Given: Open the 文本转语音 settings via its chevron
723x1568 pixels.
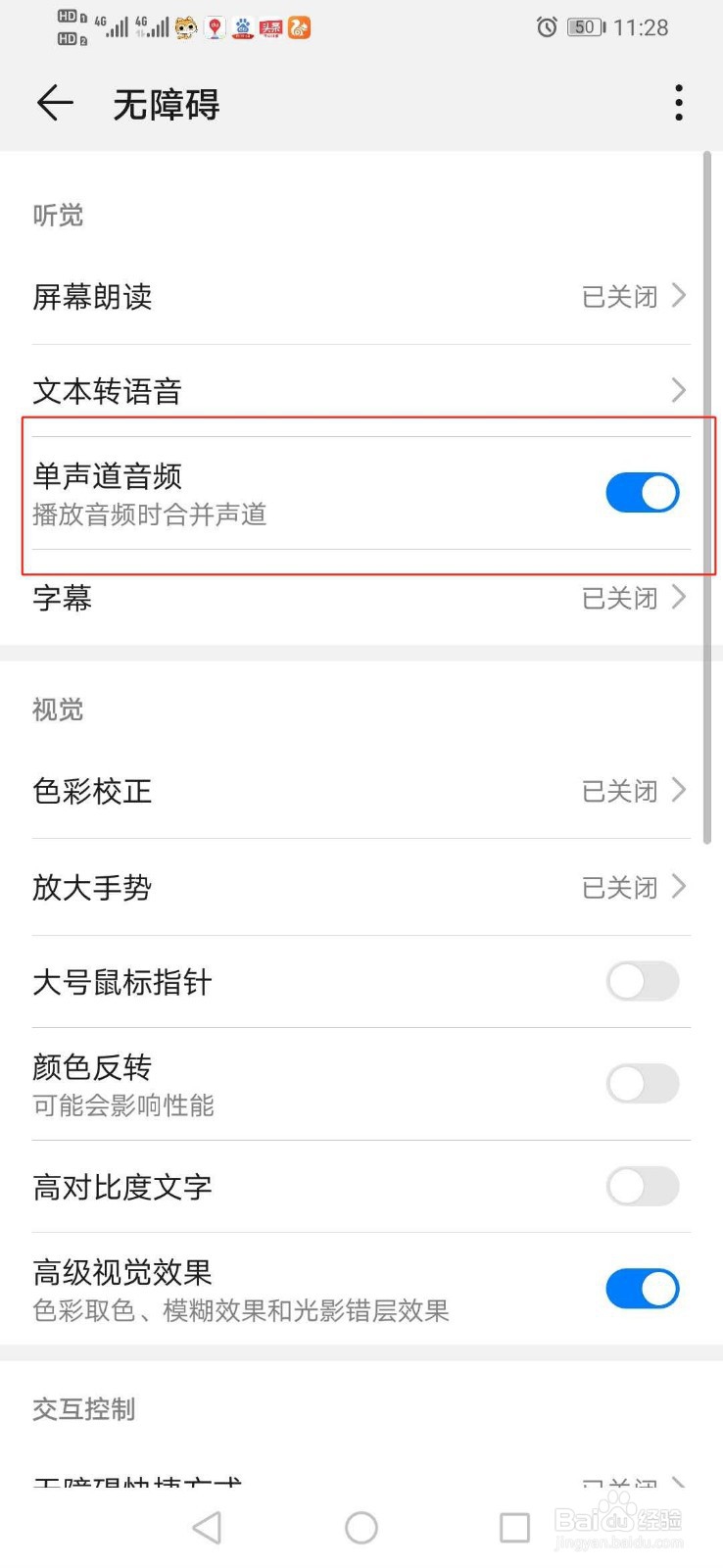Looking at the screenshot, I should (x=677, y=390).
